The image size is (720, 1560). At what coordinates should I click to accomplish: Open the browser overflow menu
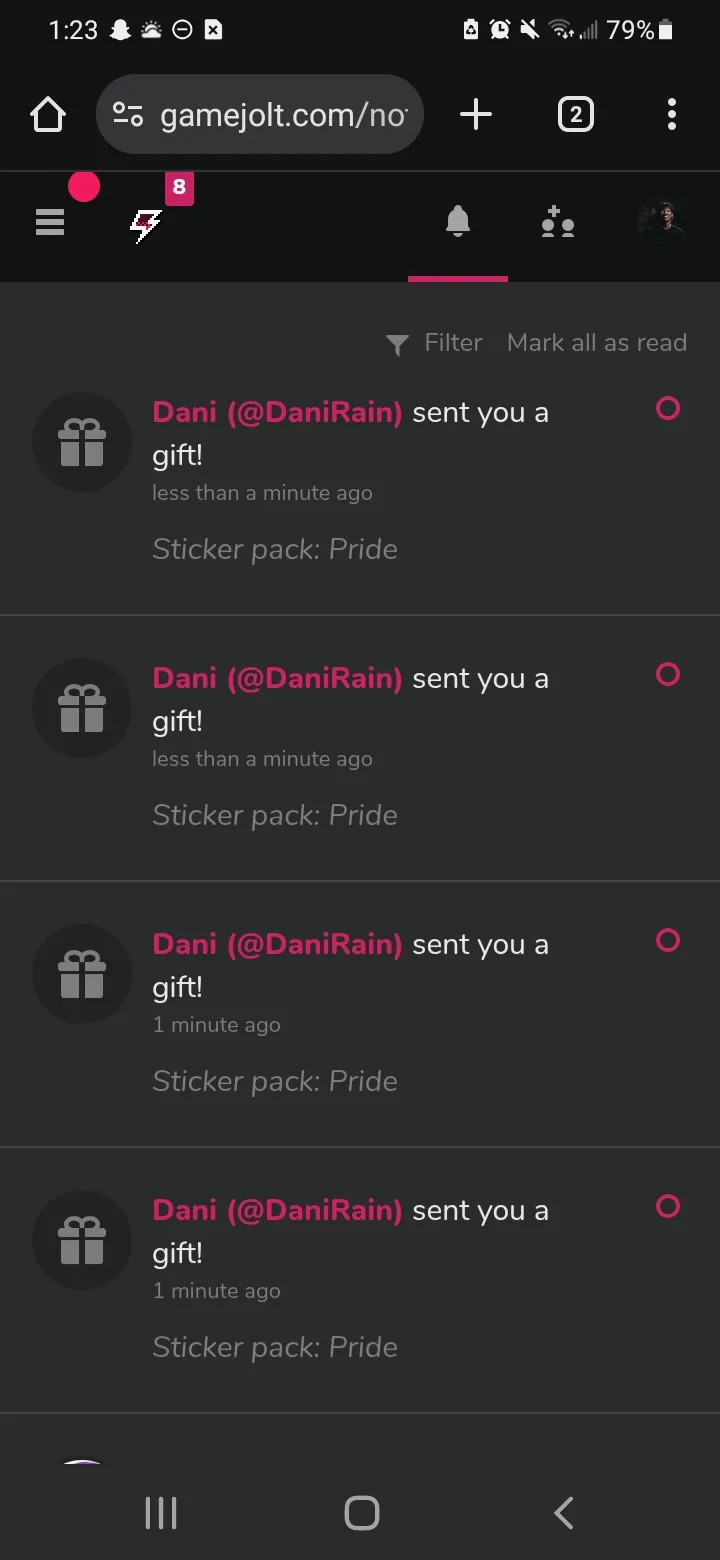672,115
